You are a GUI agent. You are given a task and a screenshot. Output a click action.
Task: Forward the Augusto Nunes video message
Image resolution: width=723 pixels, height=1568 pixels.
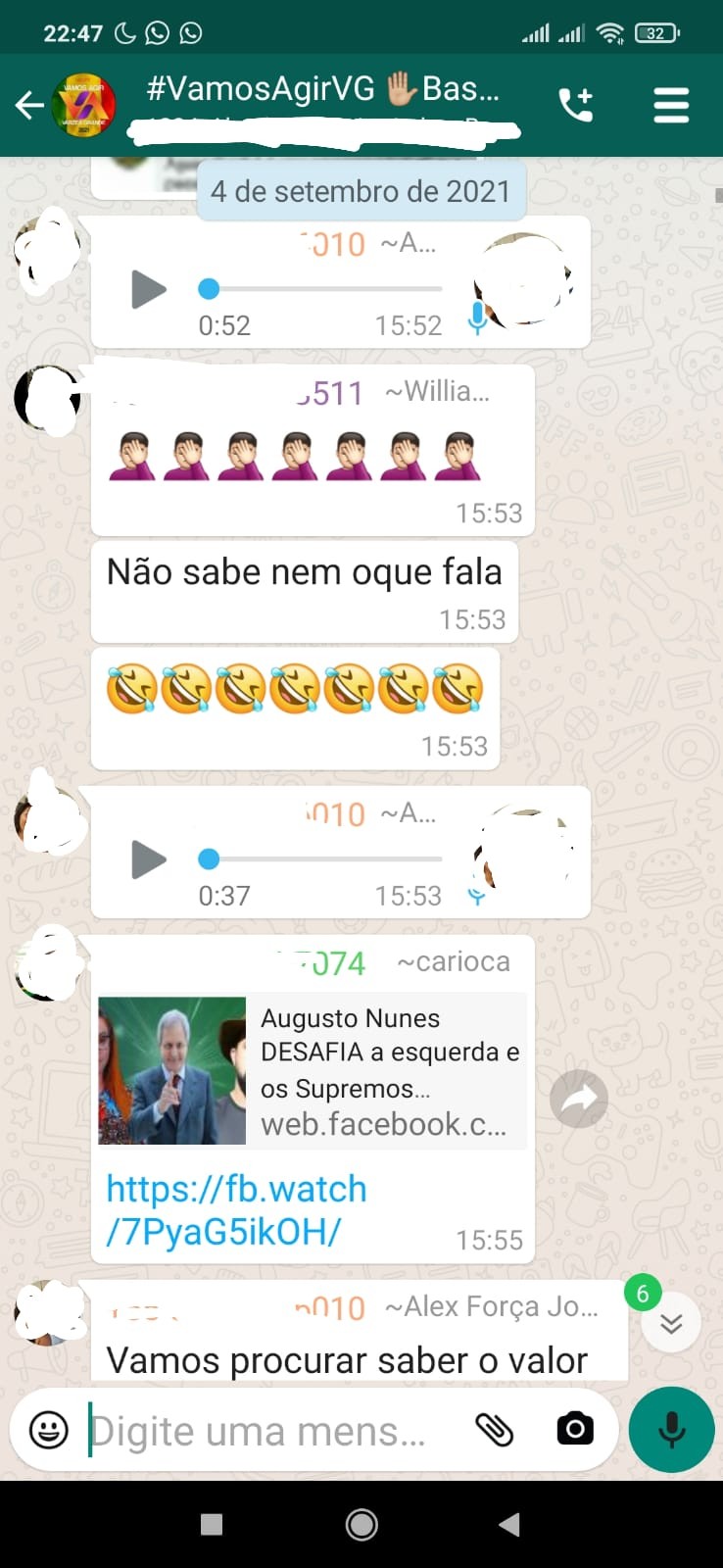click(579, 1099)
